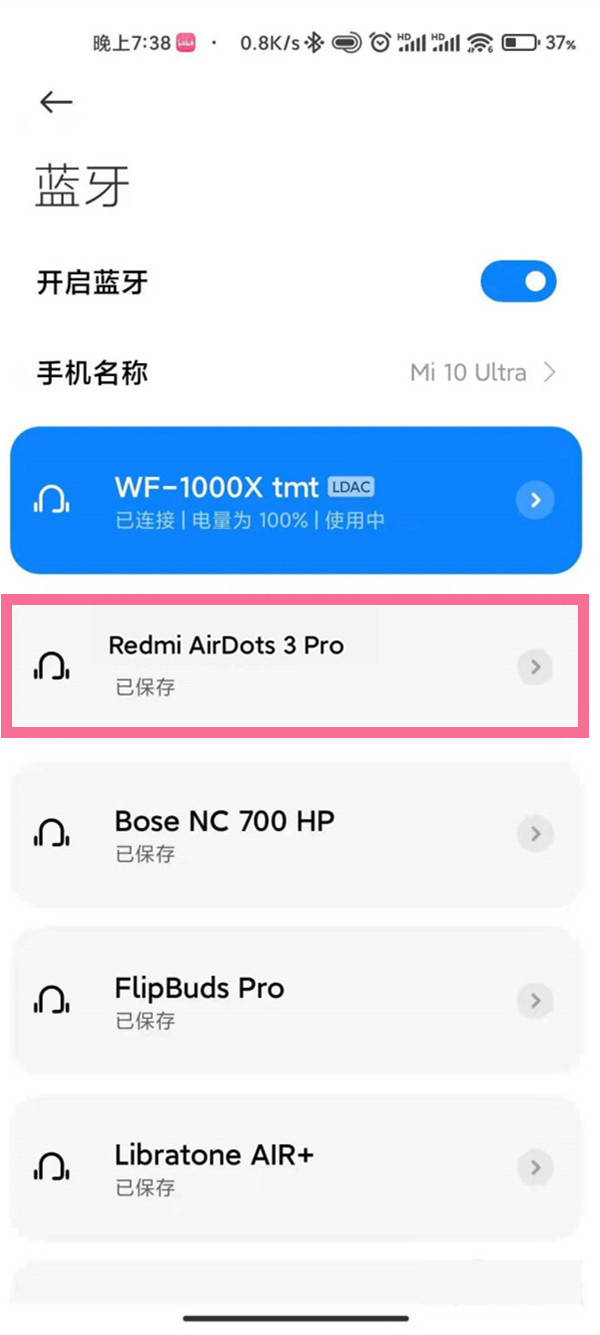
Task: Open the 手机名称 Mi 10 Ultra row
Action: [x=296, y=373]
